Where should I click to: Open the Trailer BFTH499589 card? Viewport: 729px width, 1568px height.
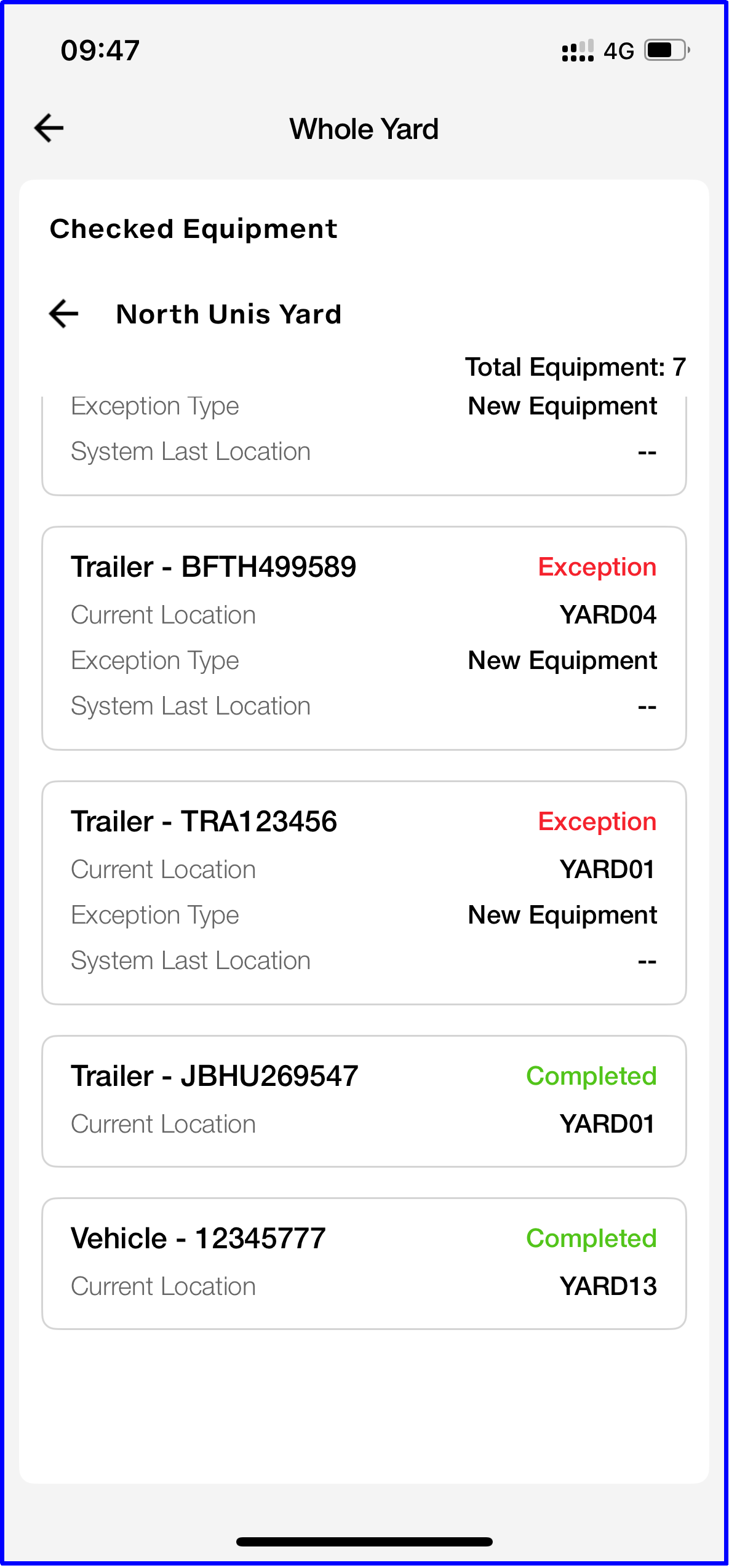364,638
